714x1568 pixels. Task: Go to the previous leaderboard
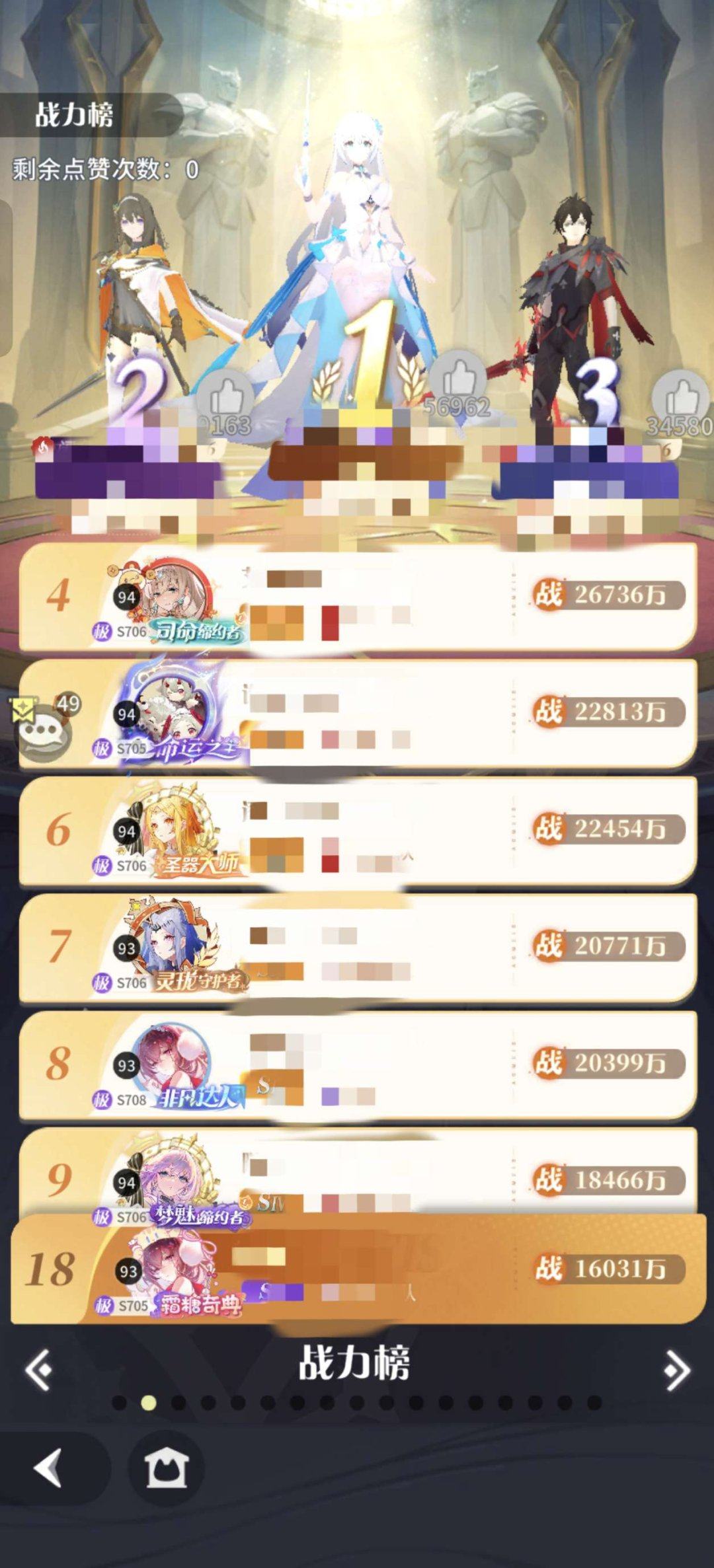pyautogui.click(x=38, y=1370)
